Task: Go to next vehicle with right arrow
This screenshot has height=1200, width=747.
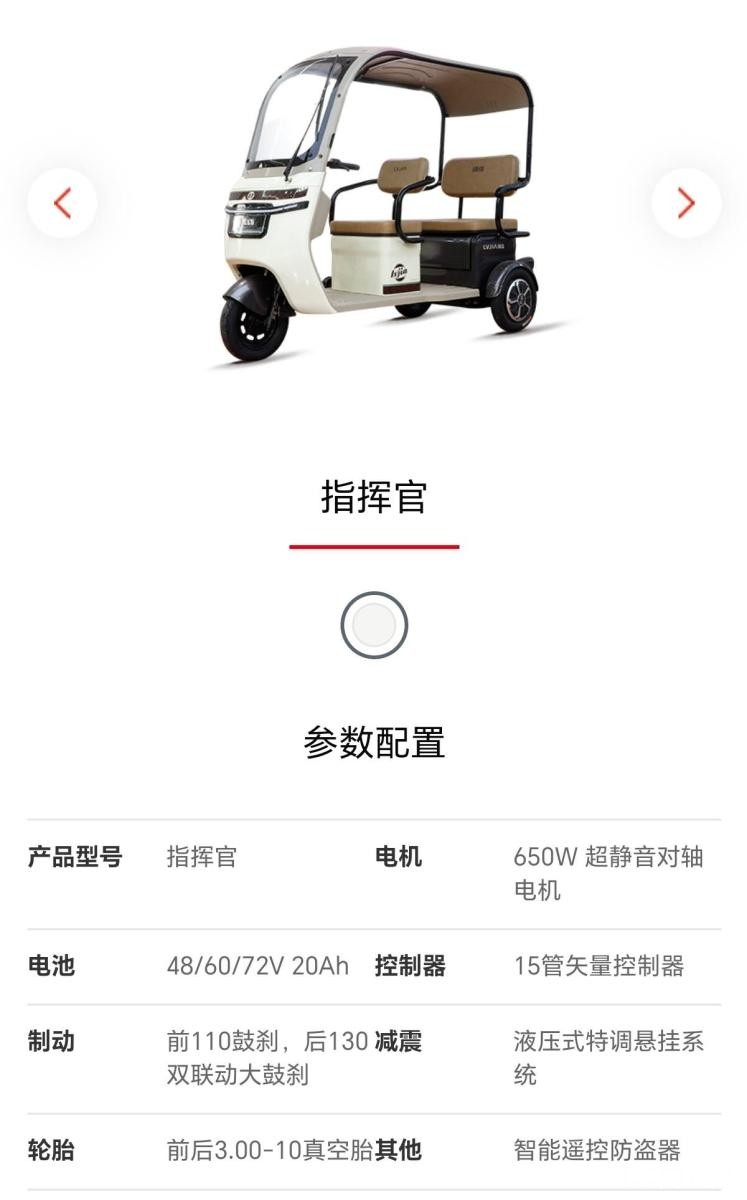Action: (686, 203)
